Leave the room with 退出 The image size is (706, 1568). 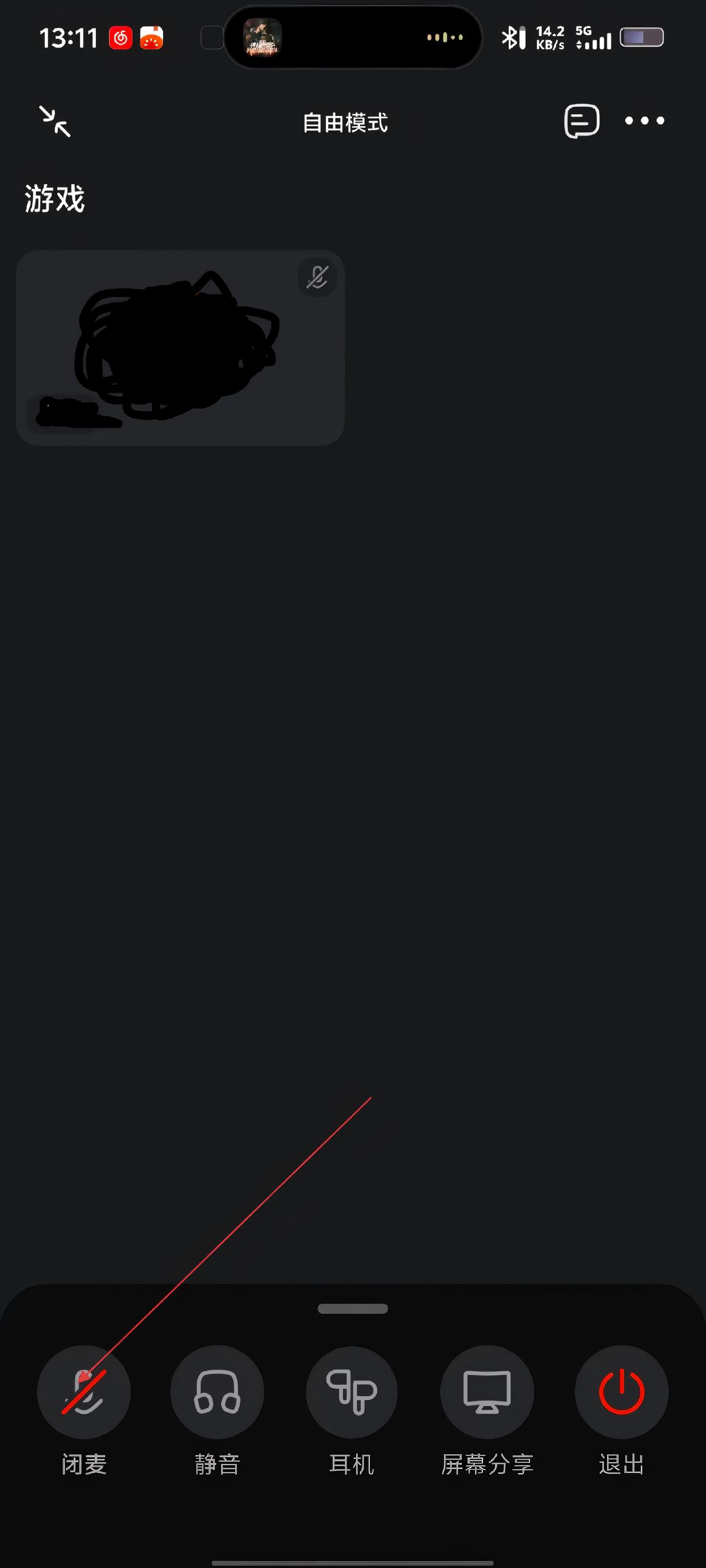[x=621, y=1392]
